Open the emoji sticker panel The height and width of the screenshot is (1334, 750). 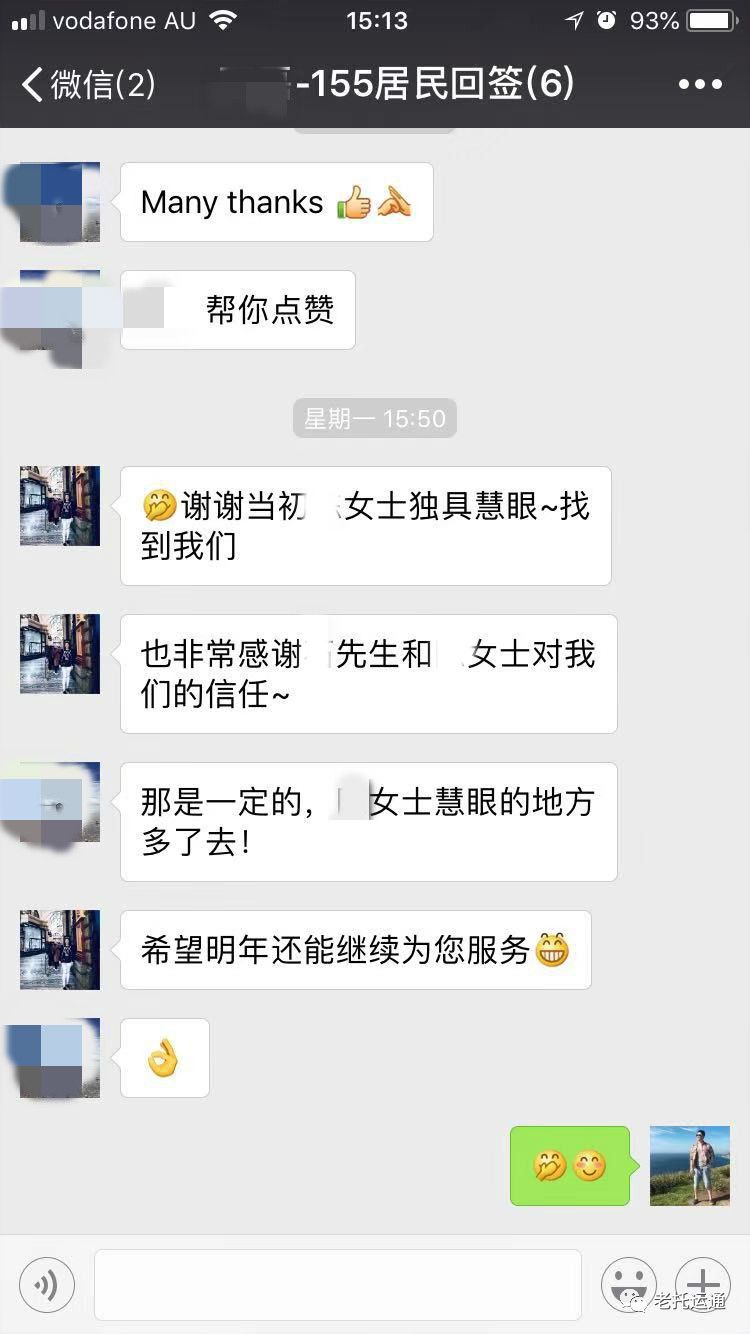point(628,1284)
